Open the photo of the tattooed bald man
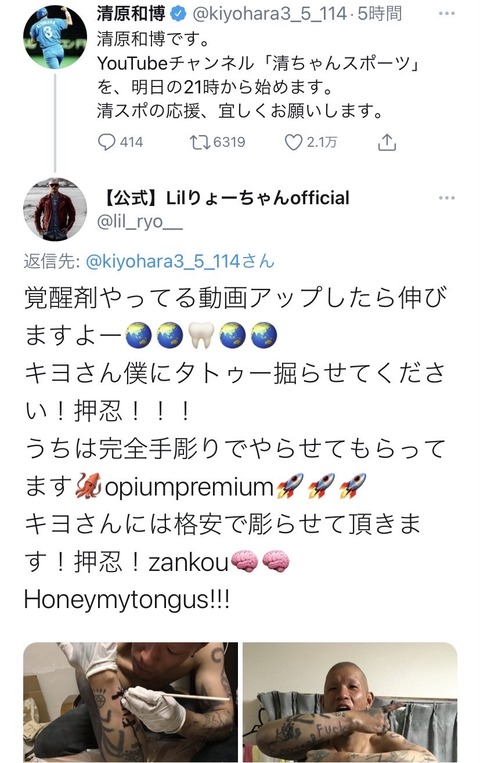The image size is (480, 763). click(x=350, y=702)
